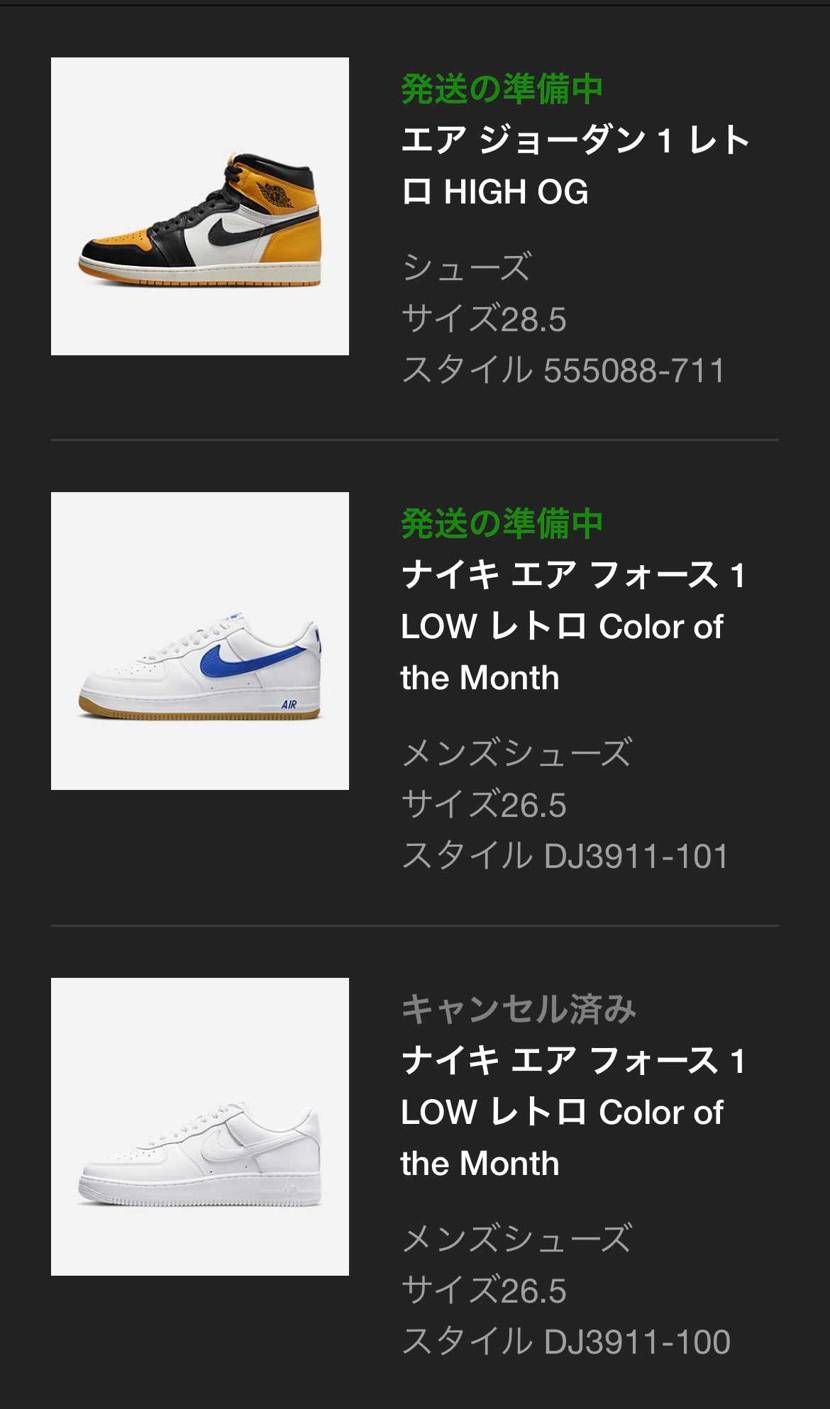The width and height of the screenshot is (830, 1409).
Task: Select メンズシューズ under the second order
Action: (516, 753)
